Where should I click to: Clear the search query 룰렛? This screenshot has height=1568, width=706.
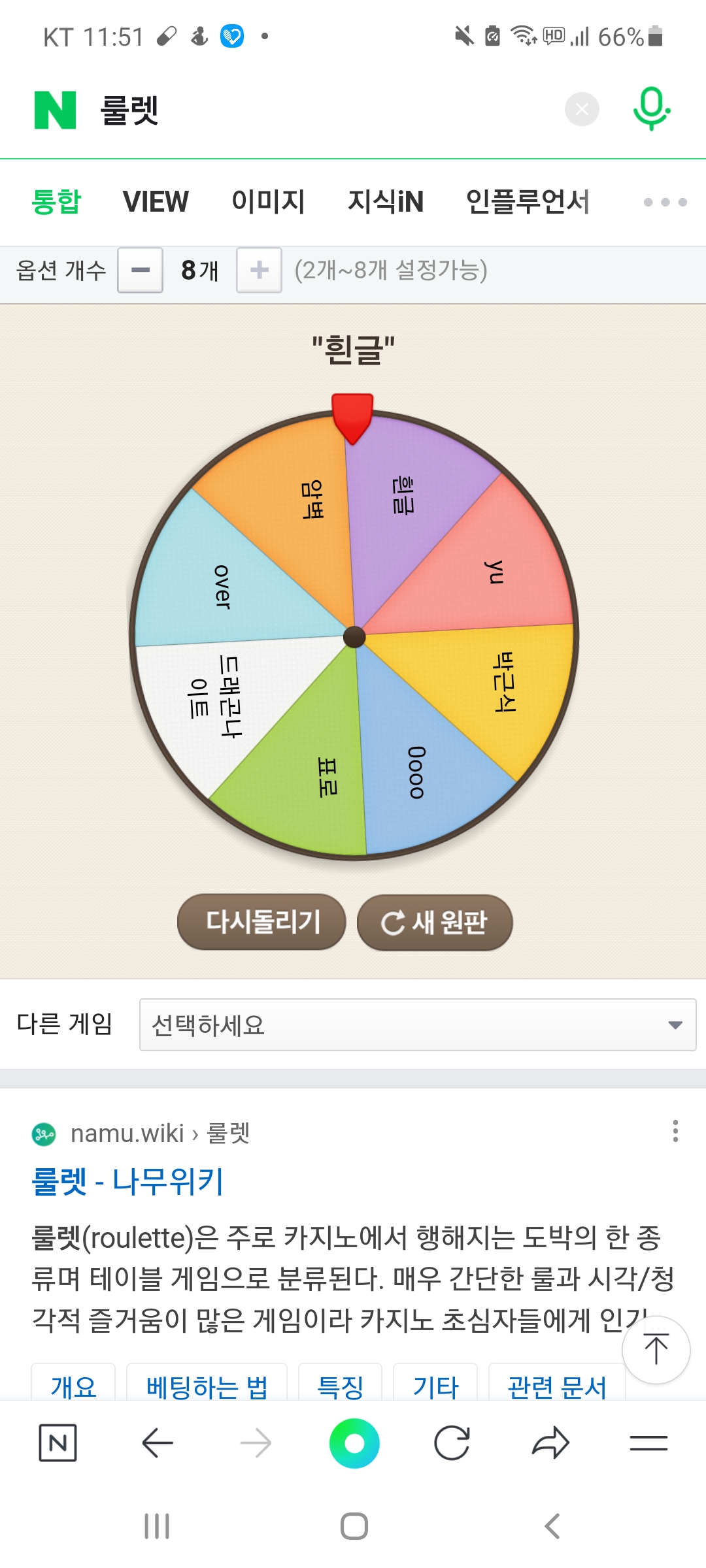pos(582,110)
